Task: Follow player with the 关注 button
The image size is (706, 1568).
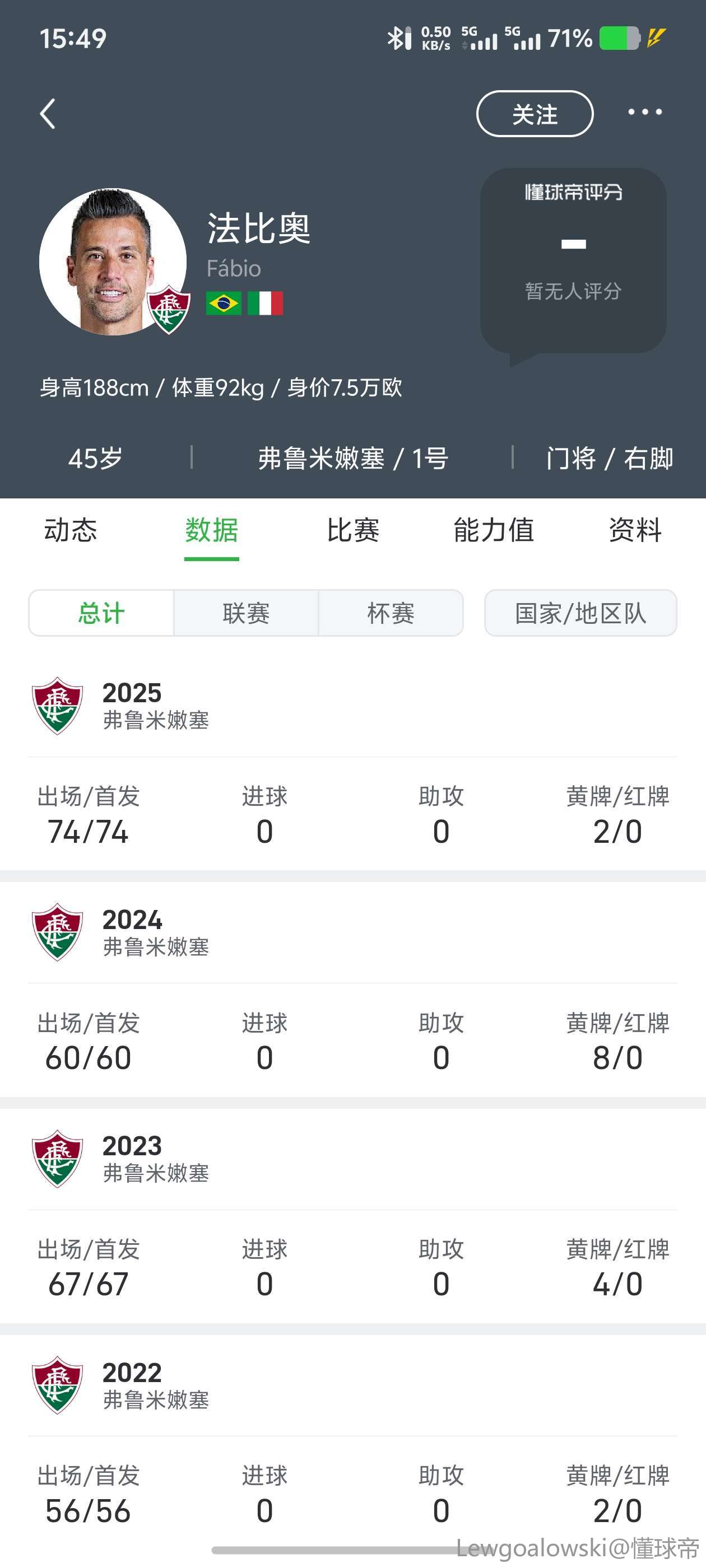Action: [x=534, y=114]
